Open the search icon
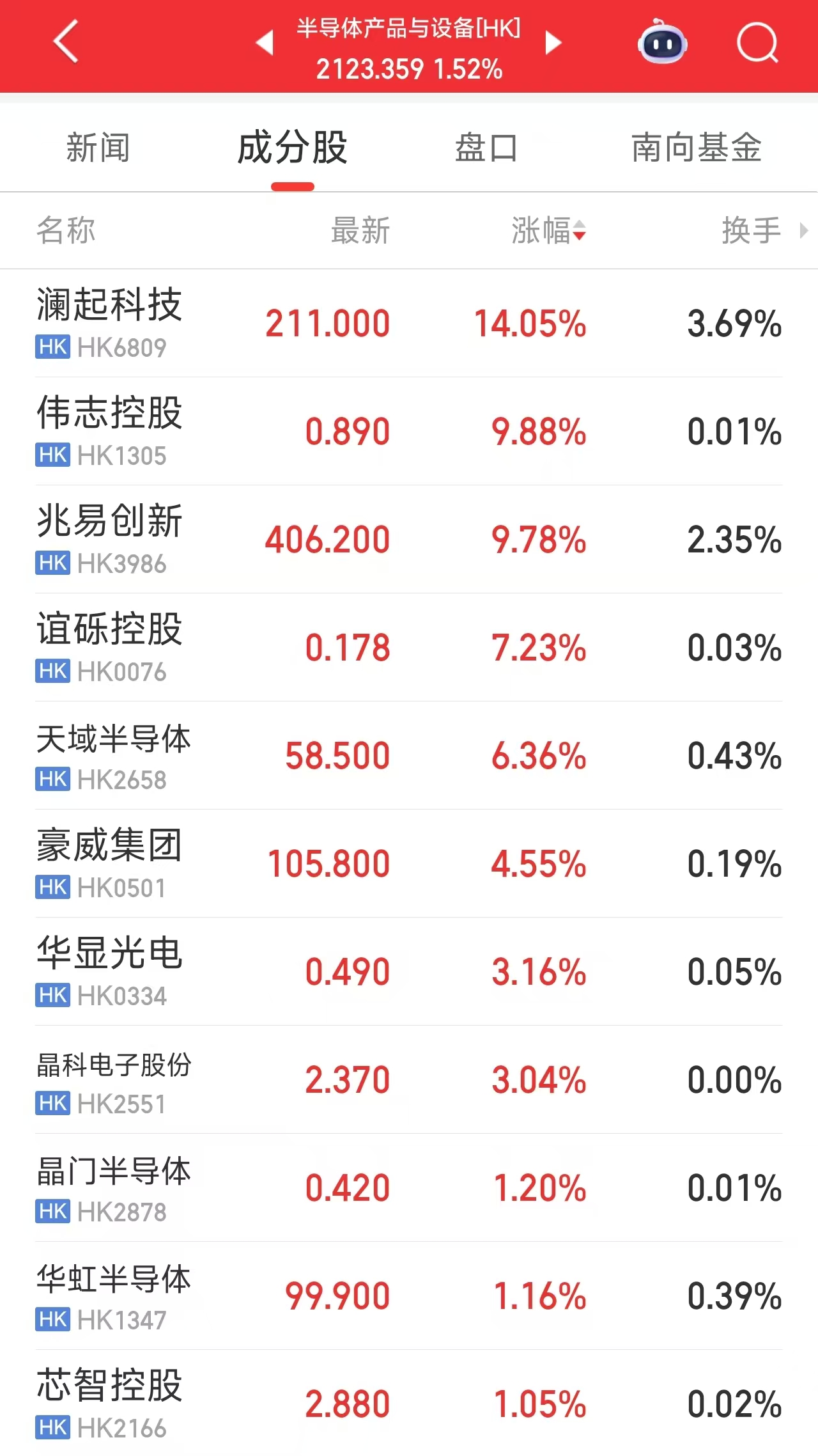Viewport: 818px width, 1456px height. (757, 43)
